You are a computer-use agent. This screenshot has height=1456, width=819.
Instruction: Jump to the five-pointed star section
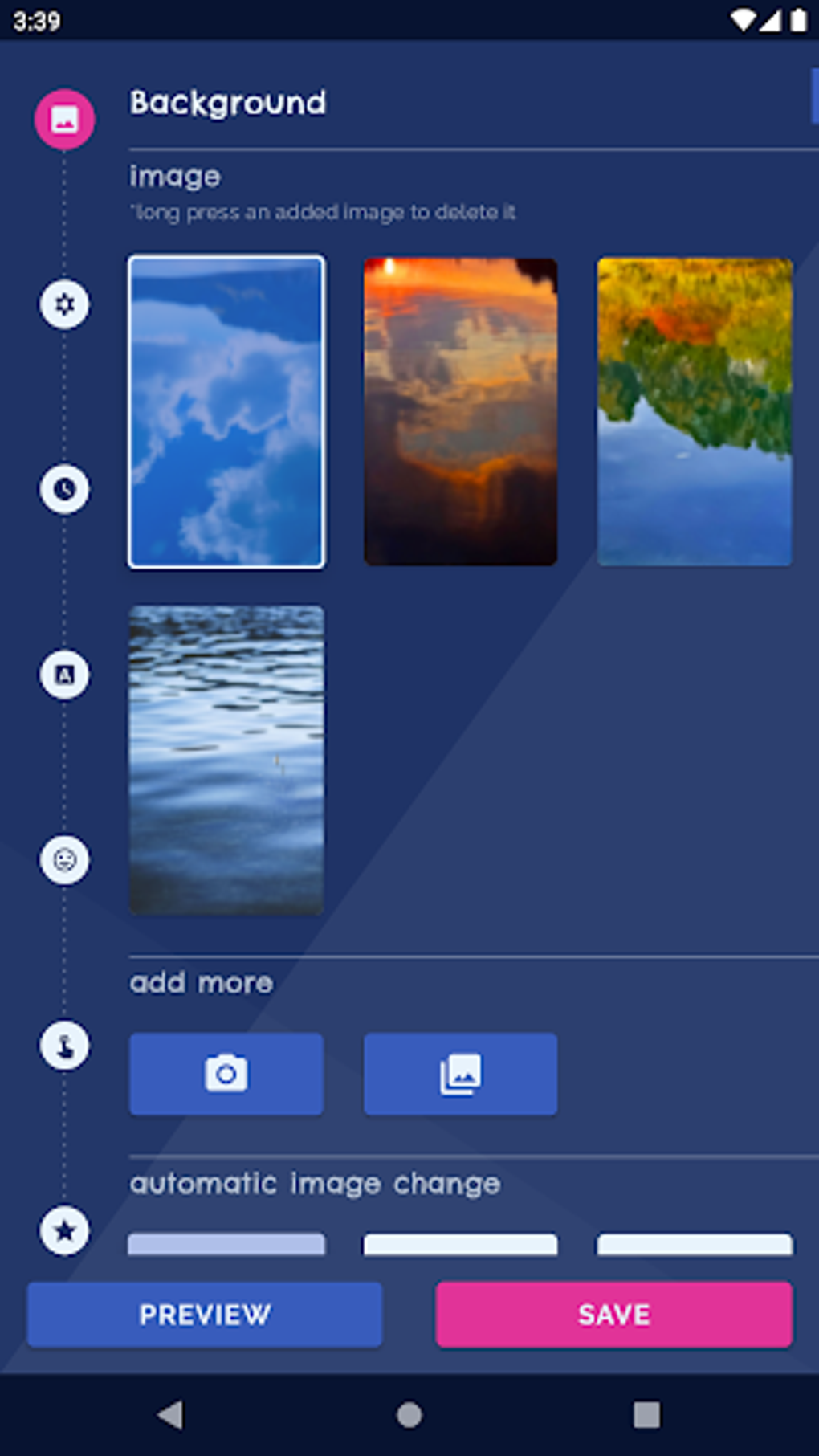coord(64,1230)
